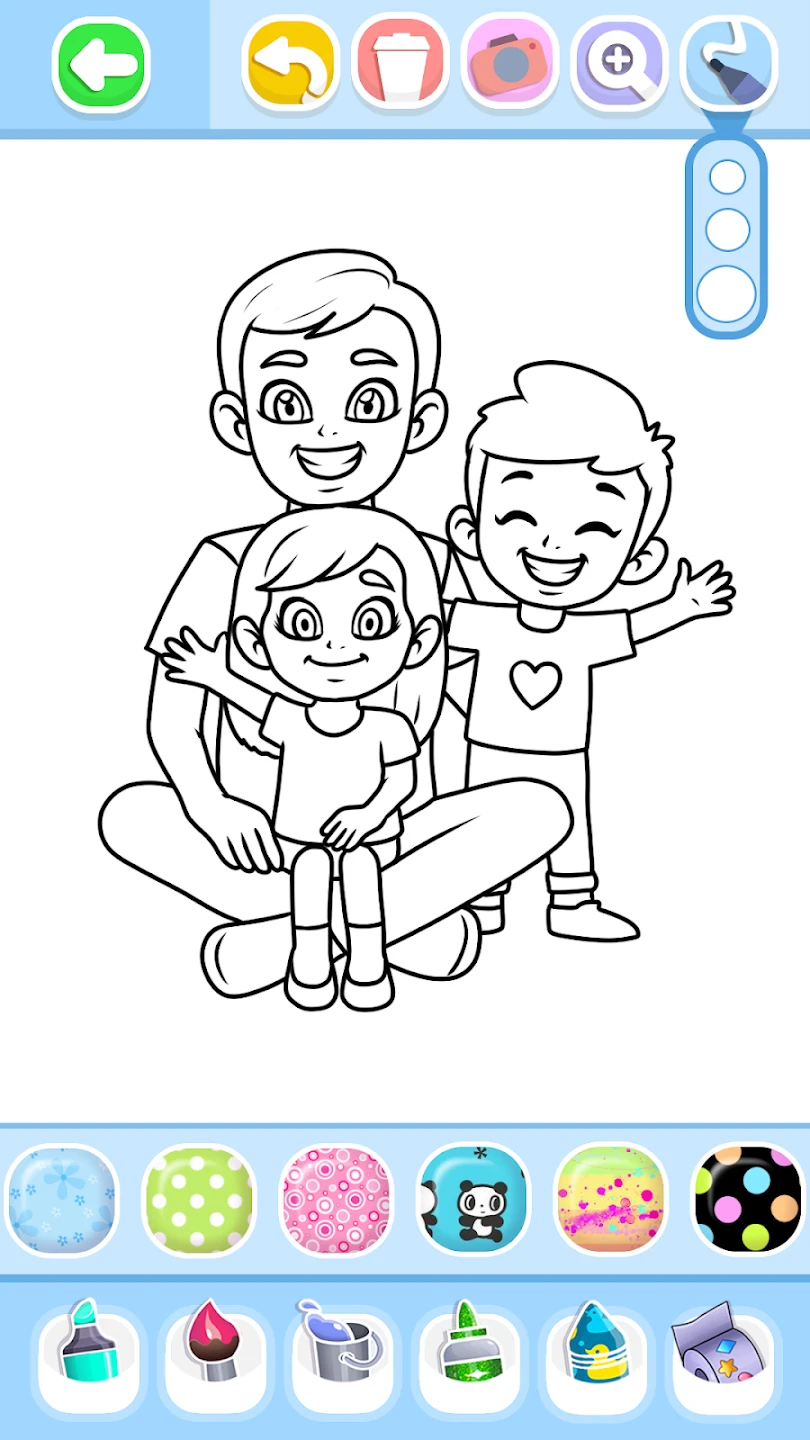Pick the panda pattern swatch
The width and height of the screenshot is (810, 1440).
[473, 1199]
